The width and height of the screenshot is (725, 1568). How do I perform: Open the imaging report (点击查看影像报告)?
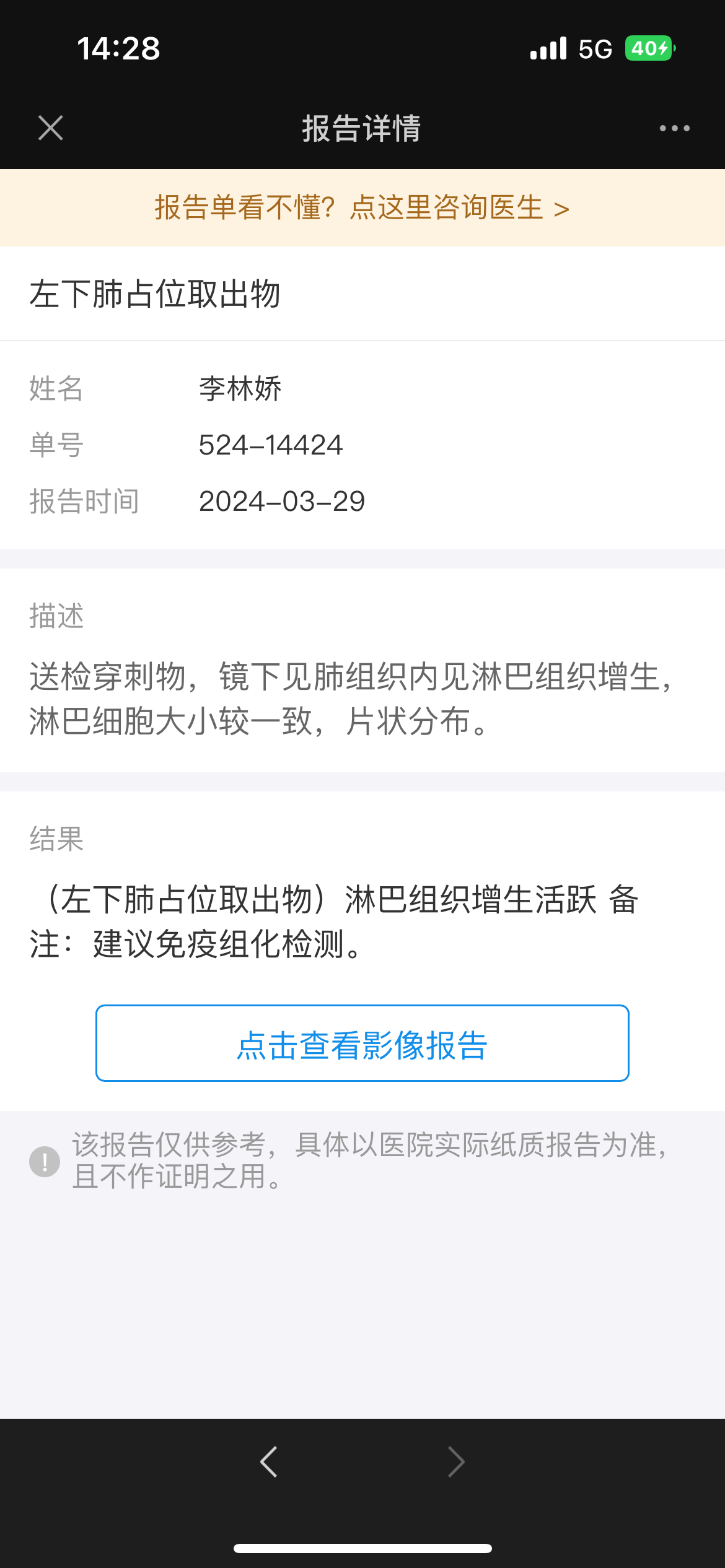tap(362, 1043)
